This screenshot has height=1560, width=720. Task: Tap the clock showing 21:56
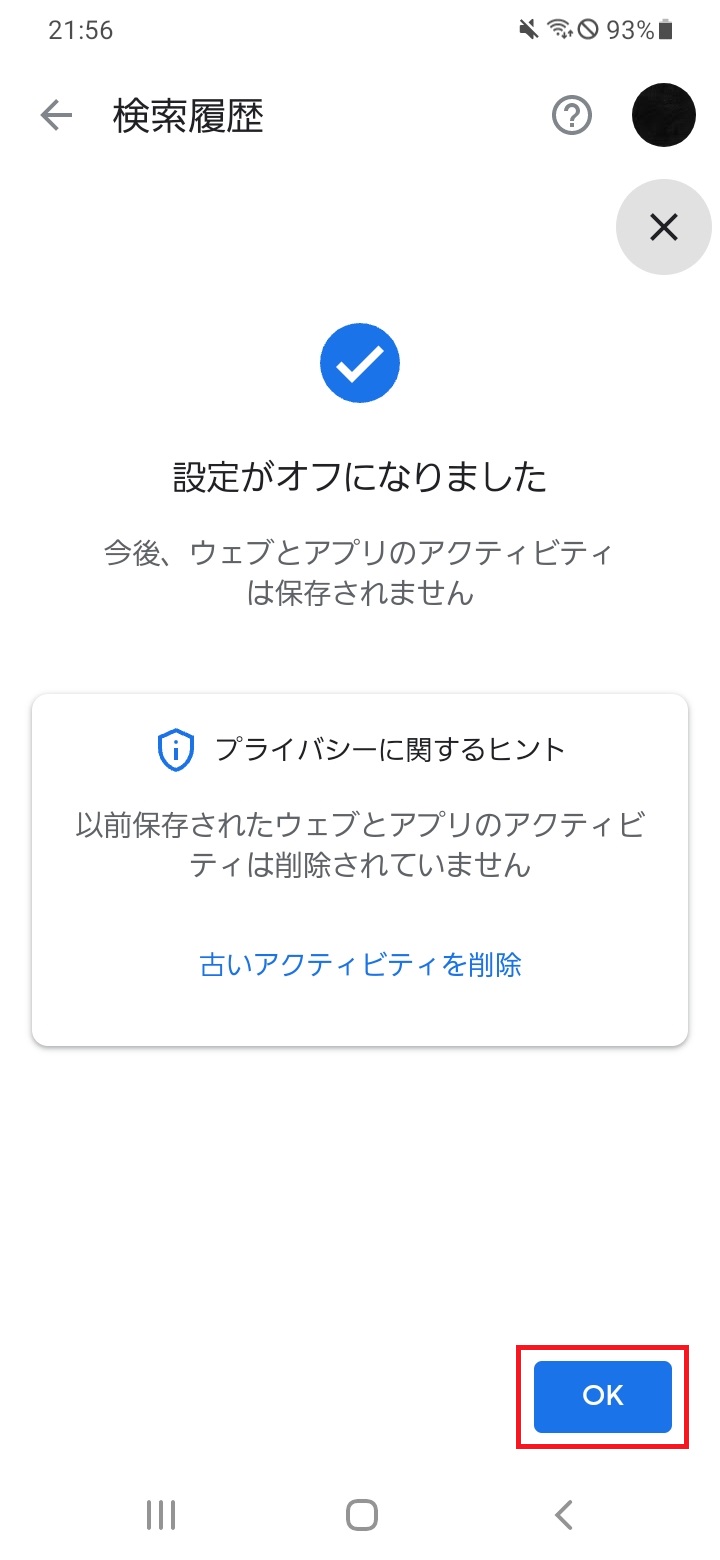click(x=80, y=30)
